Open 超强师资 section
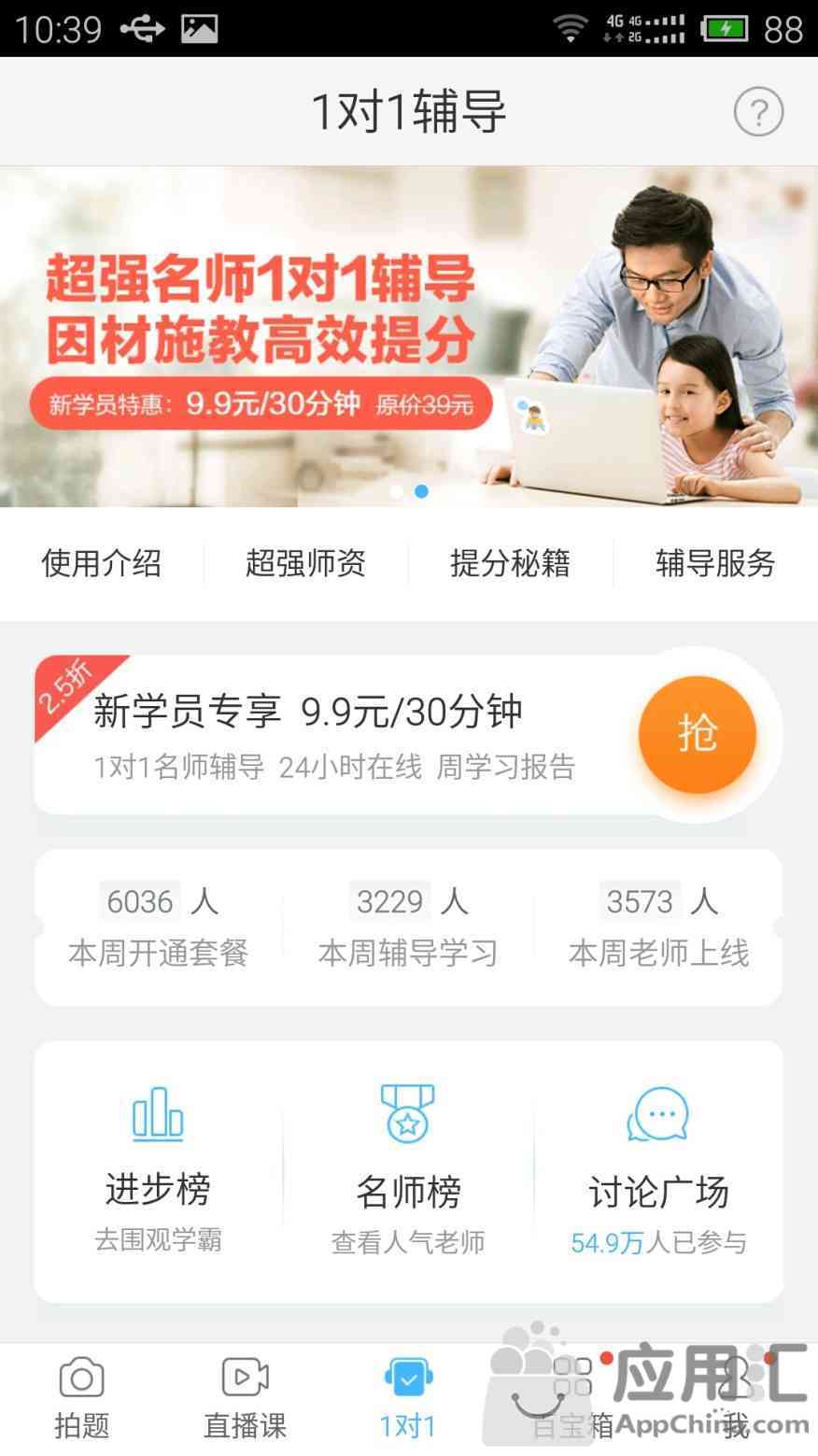 pos(305,563)
